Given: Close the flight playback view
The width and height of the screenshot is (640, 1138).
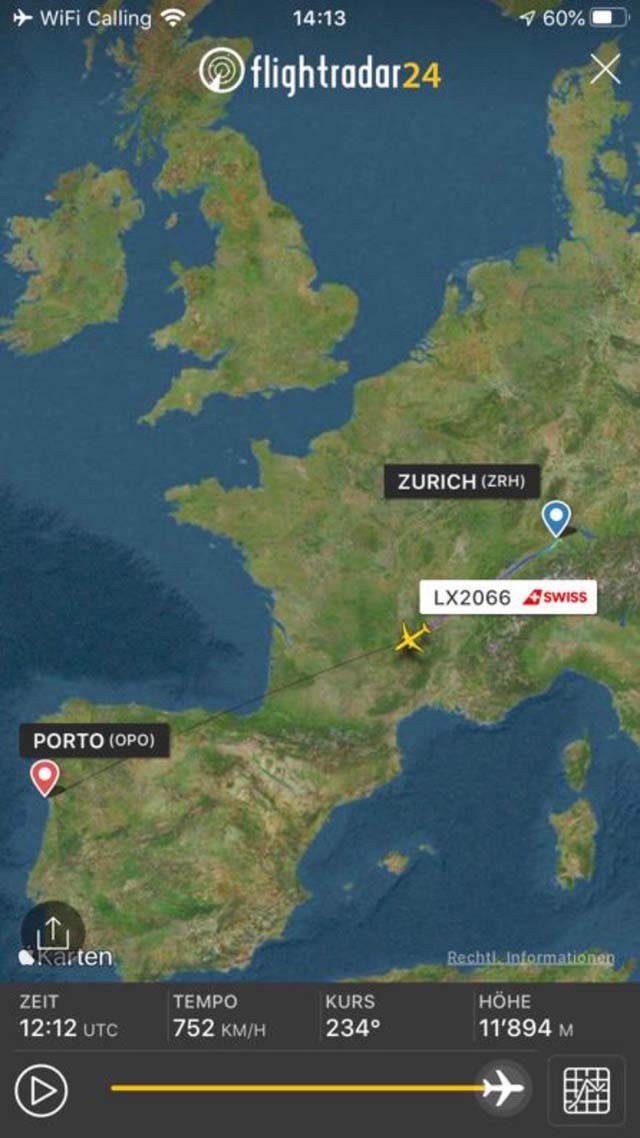Looking at the screenshot, I should point(605,70).
